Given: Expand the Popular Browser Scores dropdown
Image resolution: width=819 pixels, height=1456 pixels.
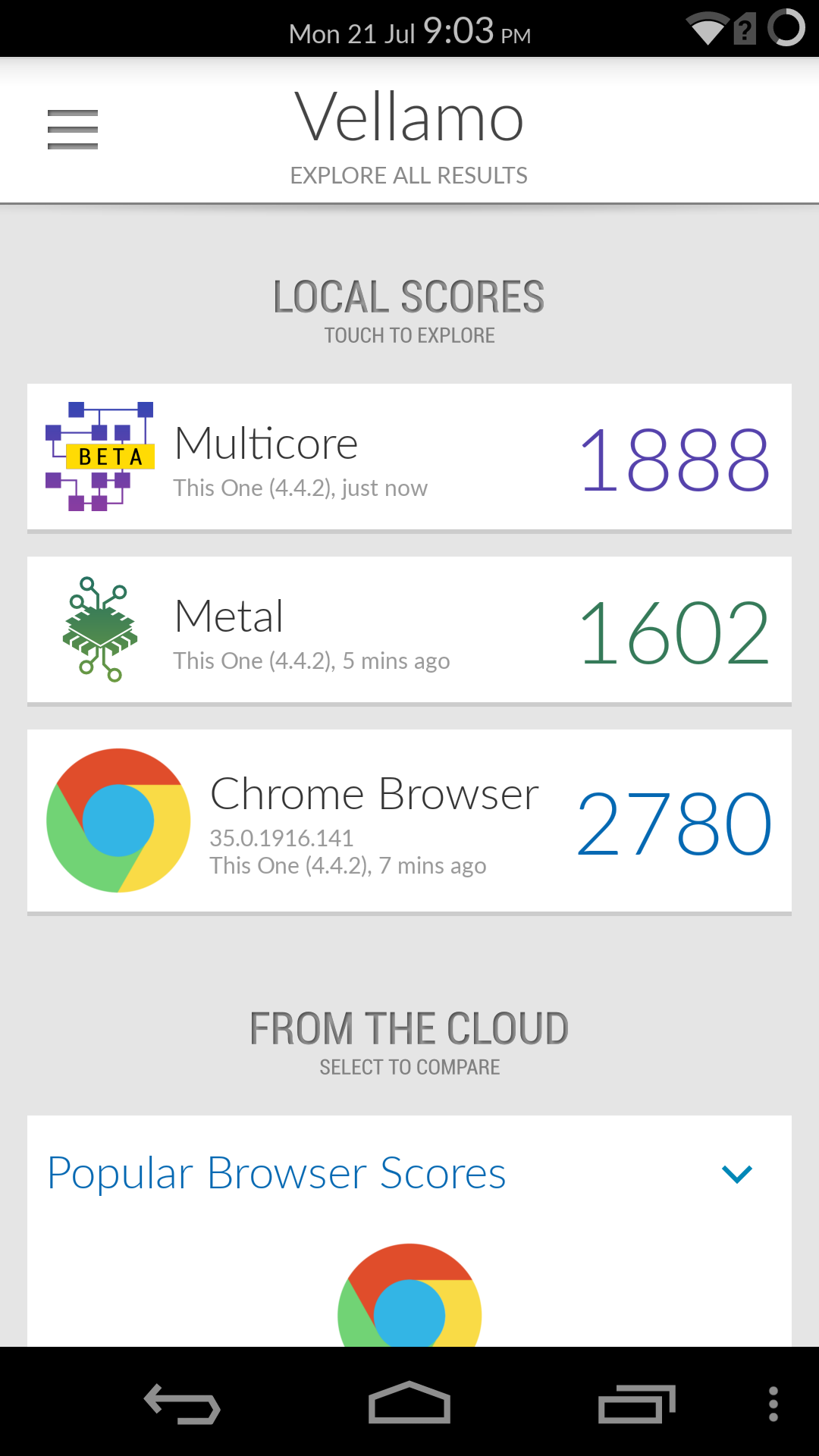Looking at the screenshot, I should 736,1174.
